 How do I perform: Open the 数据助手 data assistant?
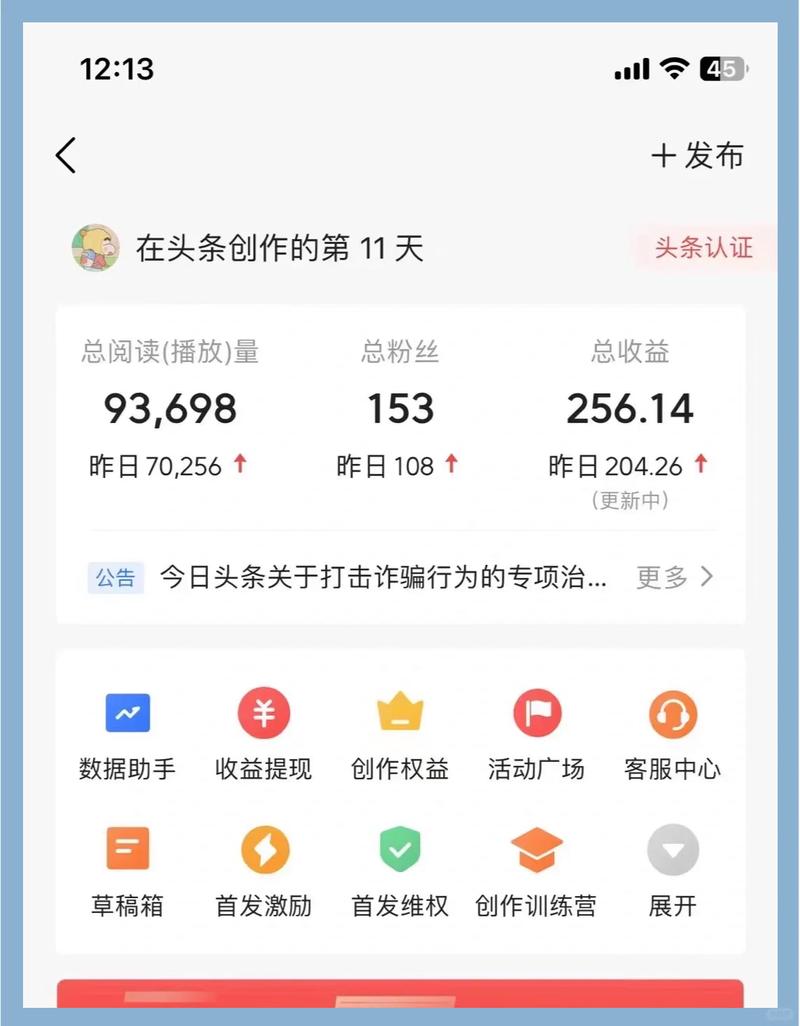[x=126, y=734]
